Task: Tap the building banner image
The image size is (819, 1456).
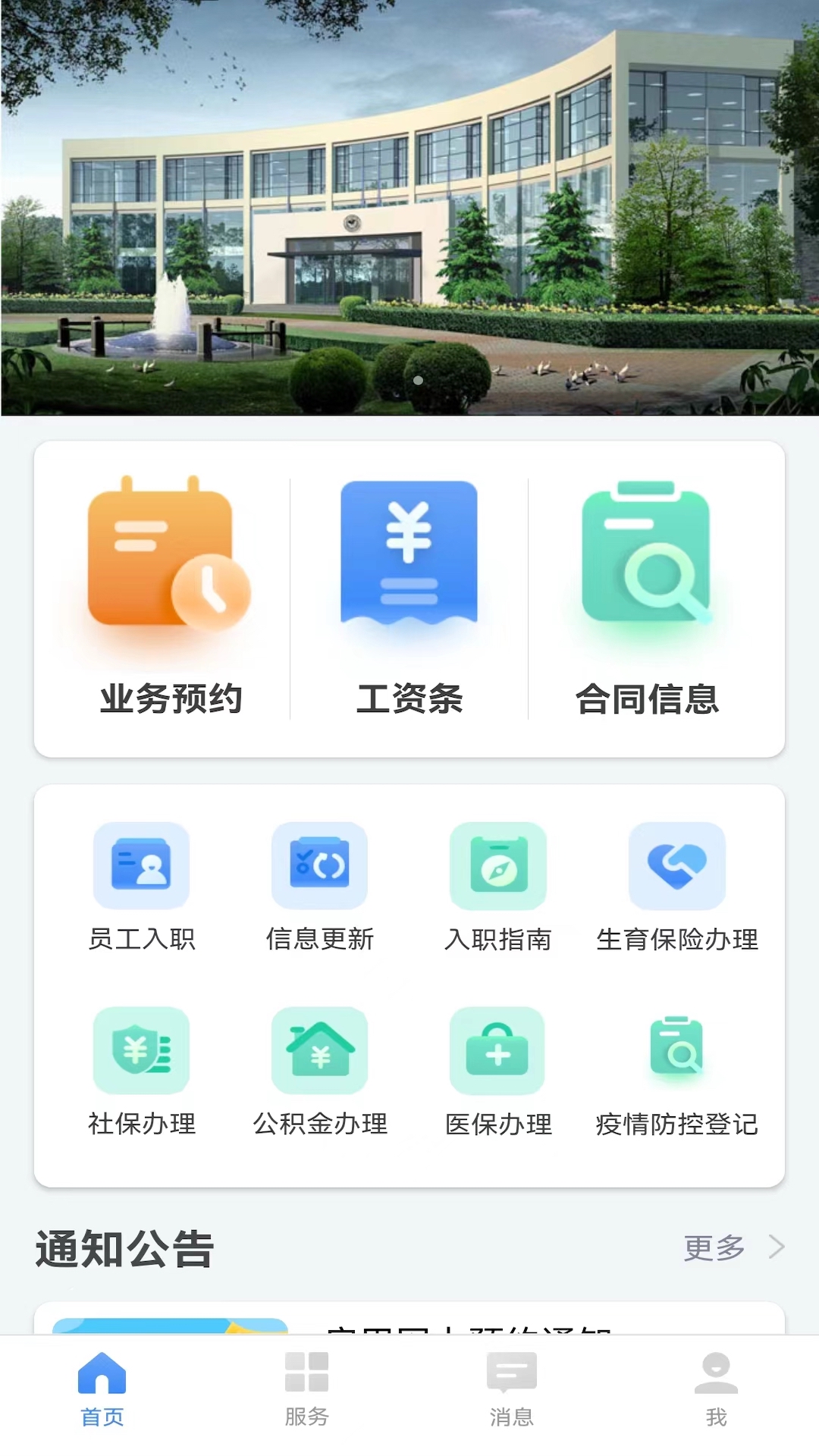Action: [409, 205]
